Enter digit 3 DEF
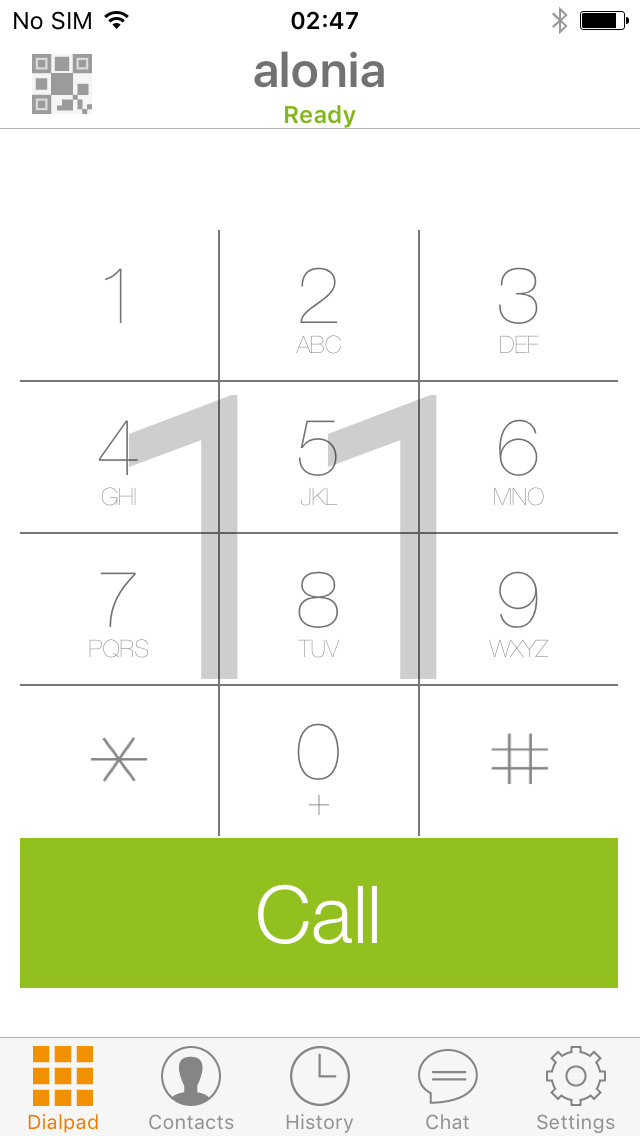Viewport: 640px width, 1136px height. 519,305
